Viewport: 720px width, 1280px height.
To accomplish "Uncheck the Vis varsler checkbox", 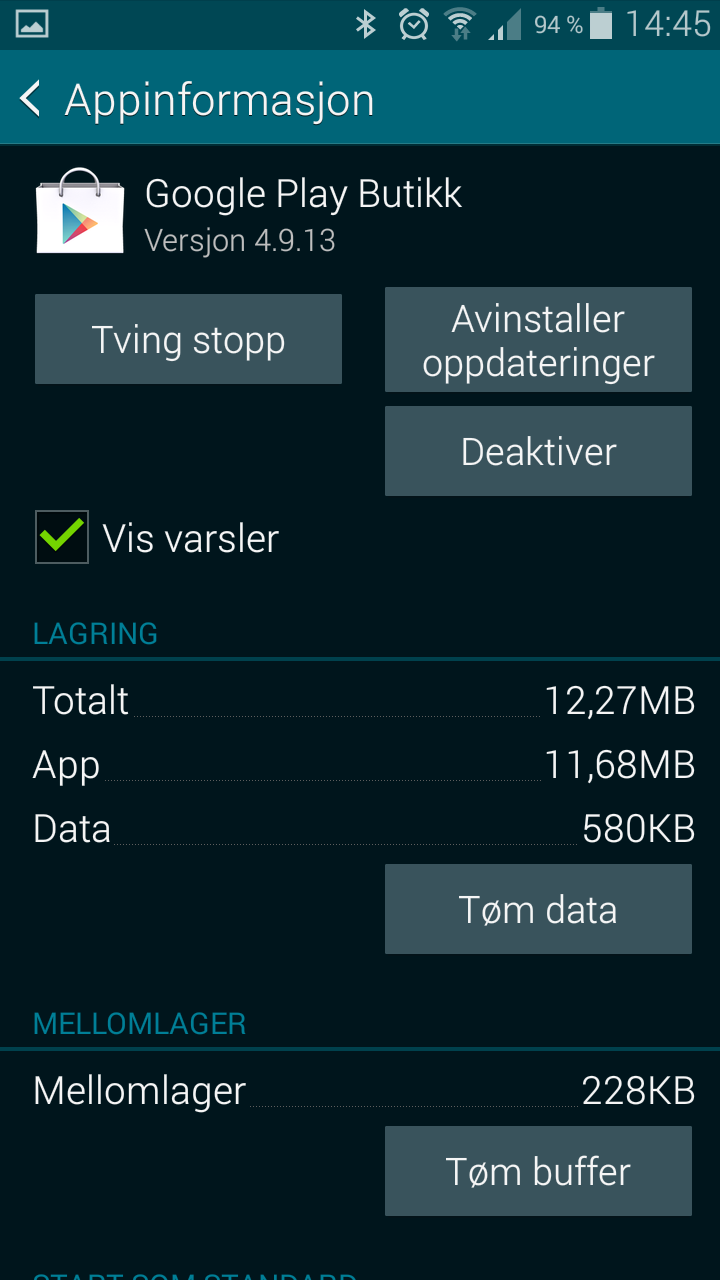I will pyautogui.click(x=62, y=537).
